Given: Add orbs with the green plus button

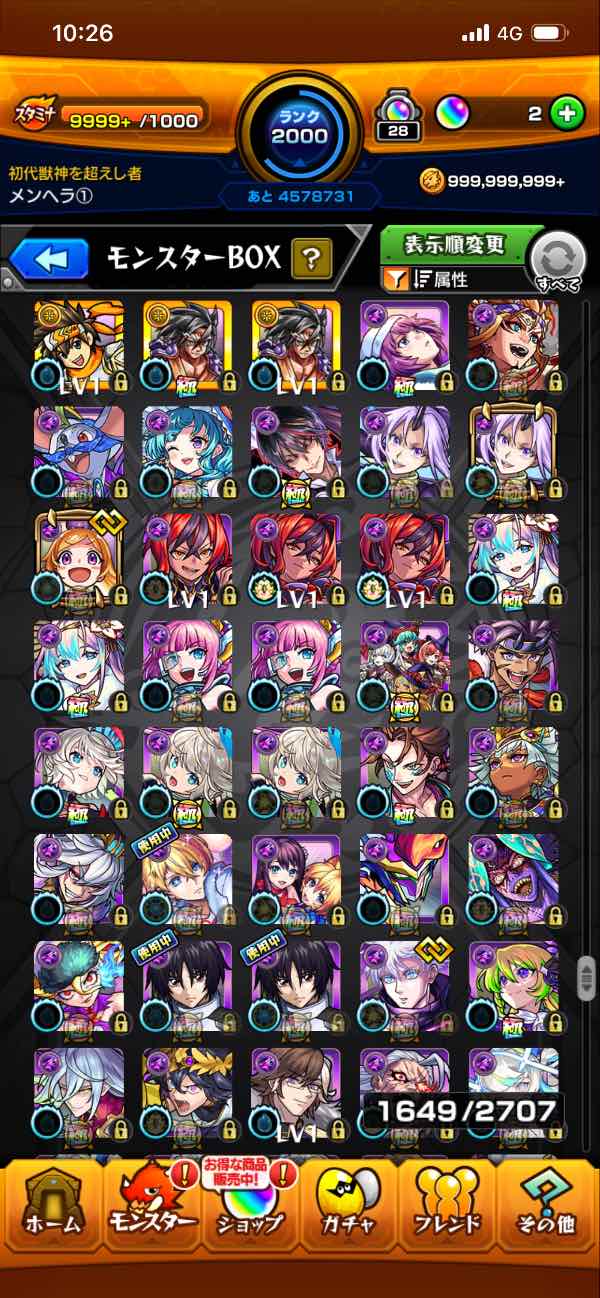Looking at the screenshot, I should tap(567, 114).
